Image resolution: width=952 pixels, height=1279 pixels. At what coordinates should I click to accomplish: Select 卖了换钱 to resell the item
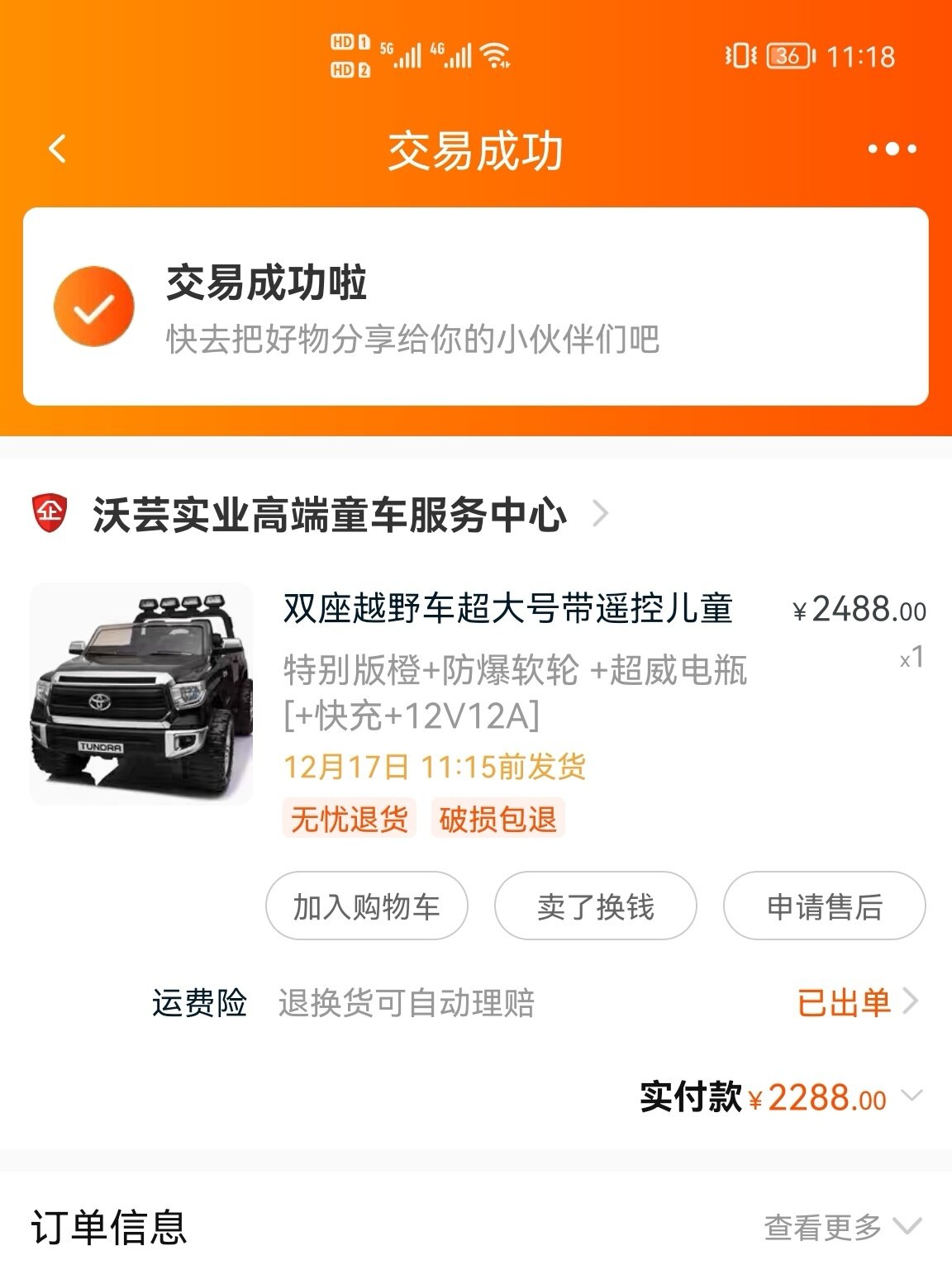coord(595,906)
